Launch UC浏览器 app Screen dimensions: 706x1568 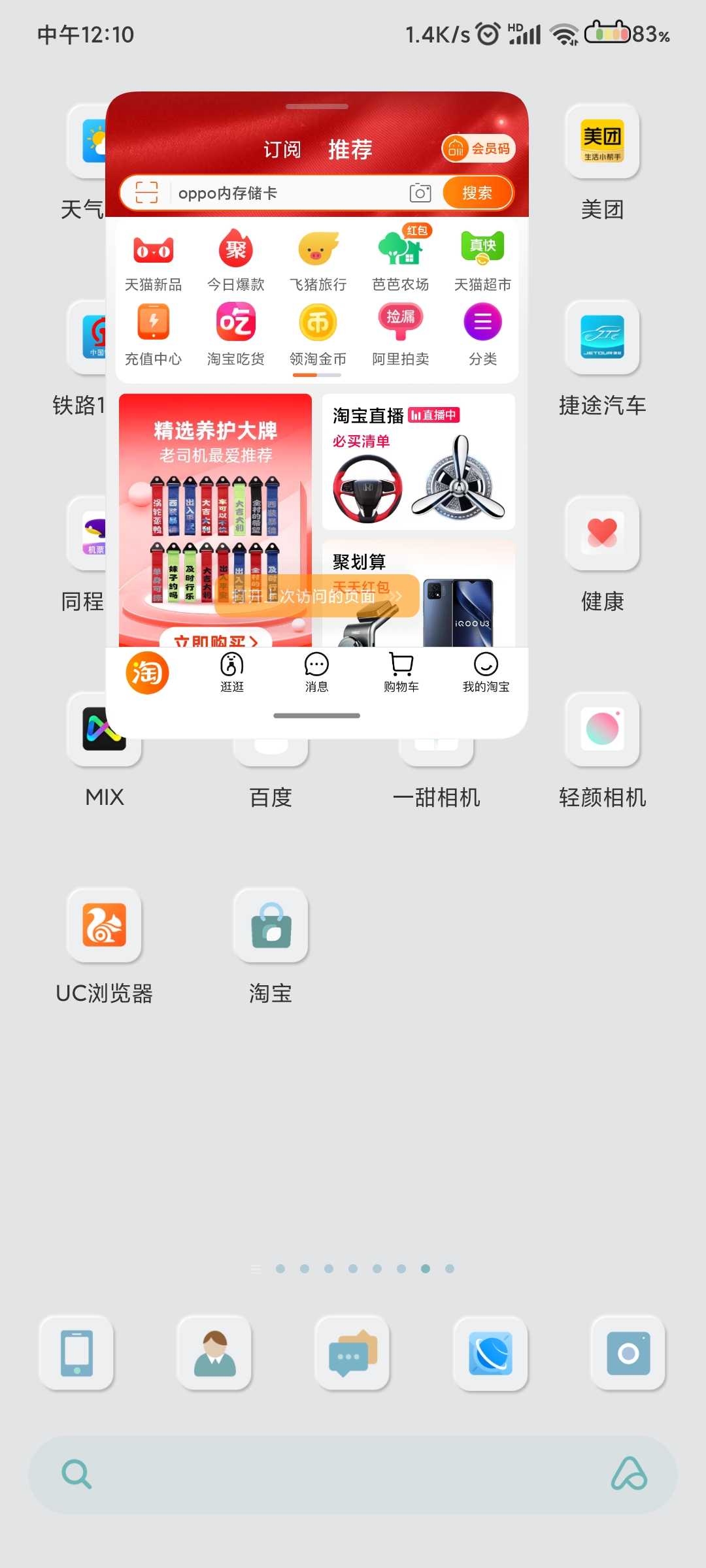tap(105, 925)
